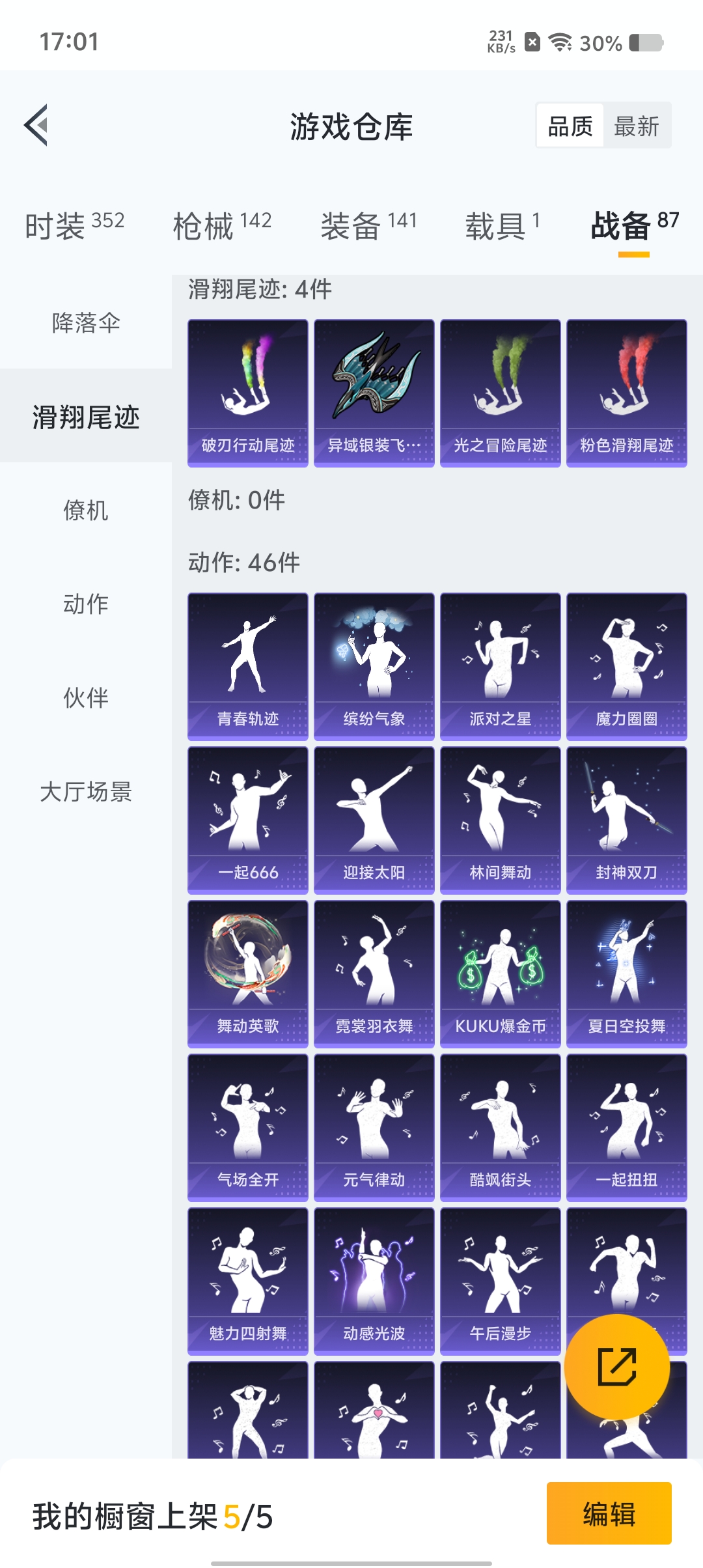Select 降落伞 in the side menu

(86, 322)
